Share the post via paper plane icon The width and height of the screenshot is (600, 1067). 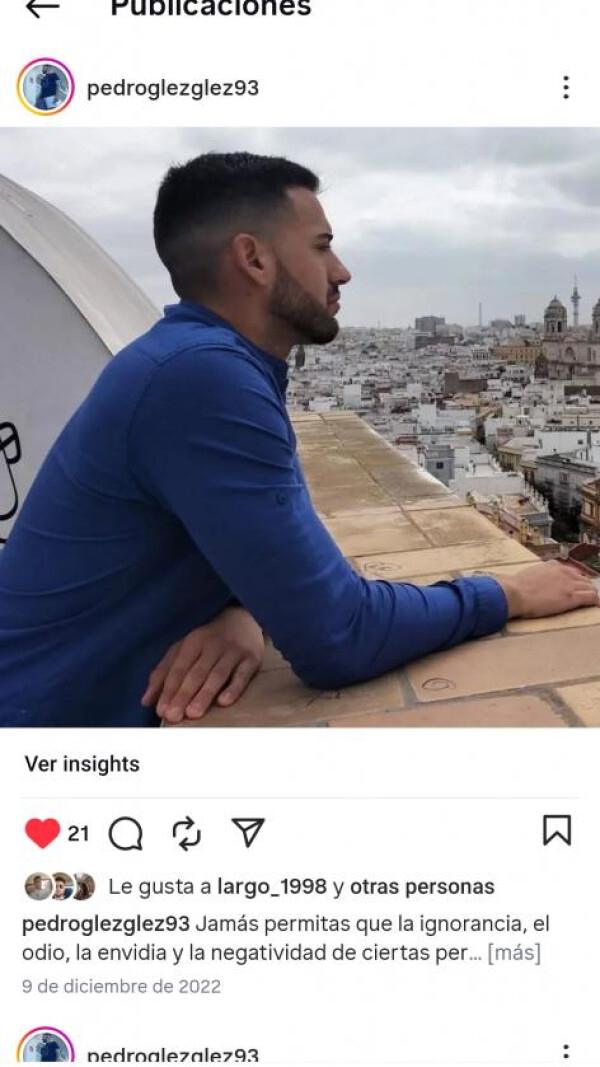tap(248, 832)
